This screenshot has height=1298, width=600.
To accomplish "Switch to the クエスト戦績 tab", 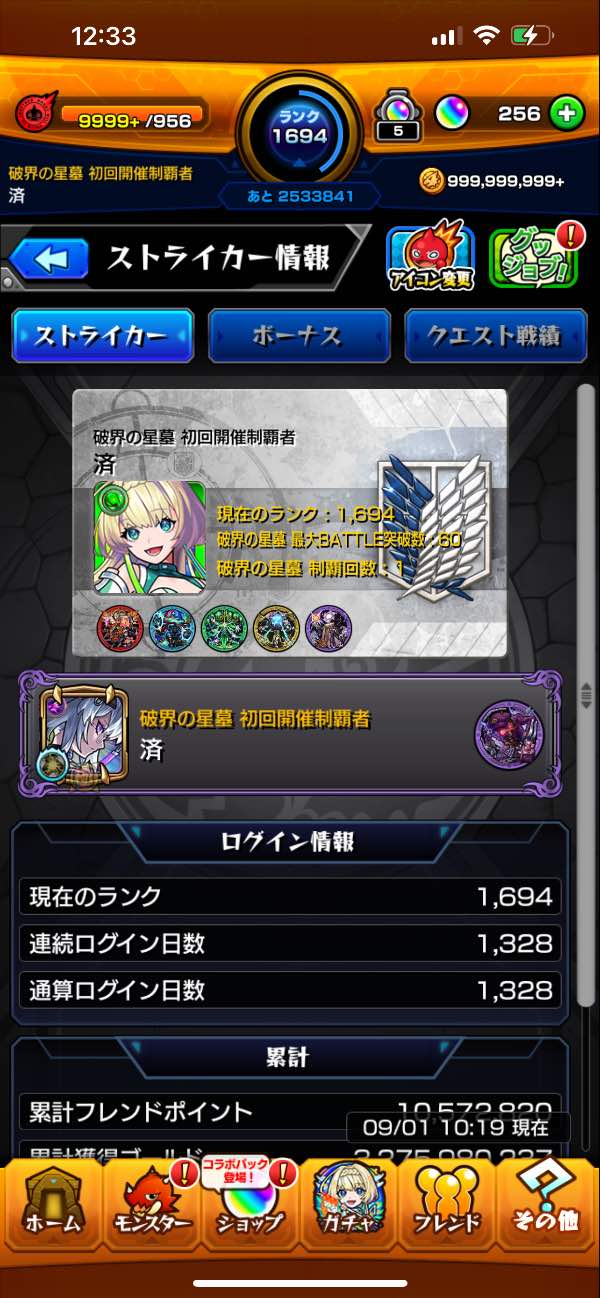I will tap(494, 336).
